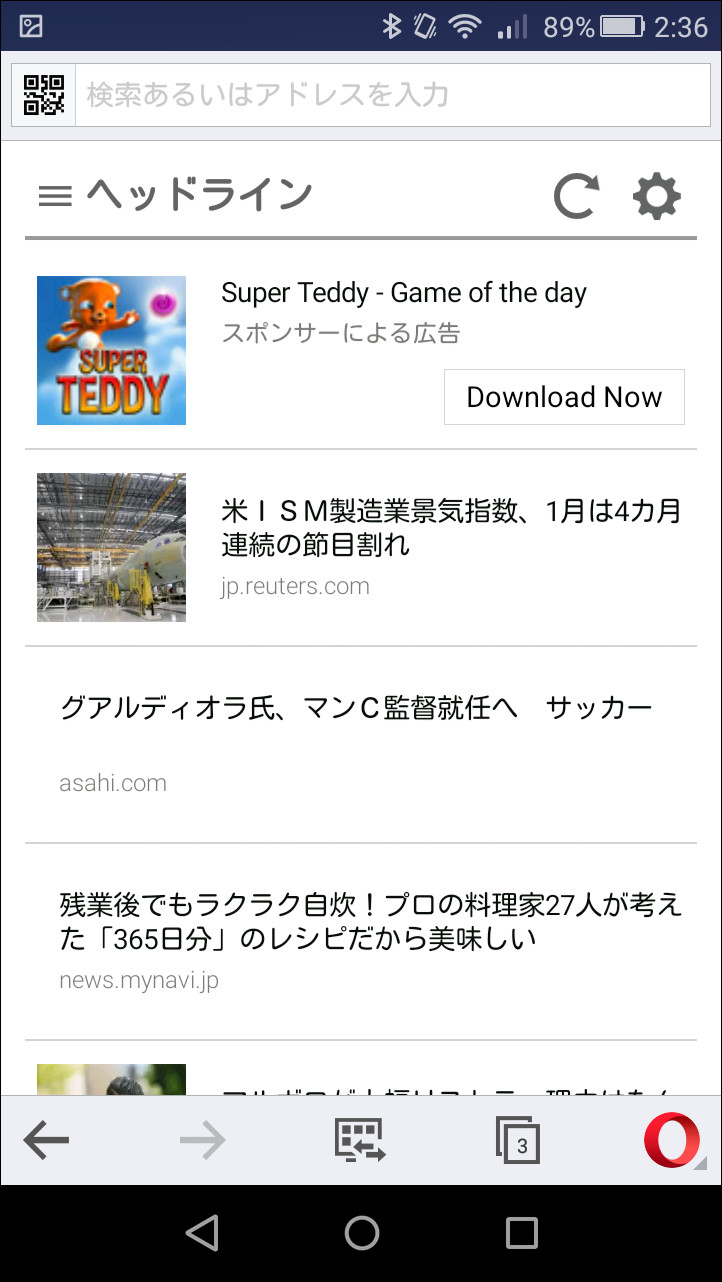722x1282 pixels.
Task: Open the ヘッドライン category menu
Action: 55,196
